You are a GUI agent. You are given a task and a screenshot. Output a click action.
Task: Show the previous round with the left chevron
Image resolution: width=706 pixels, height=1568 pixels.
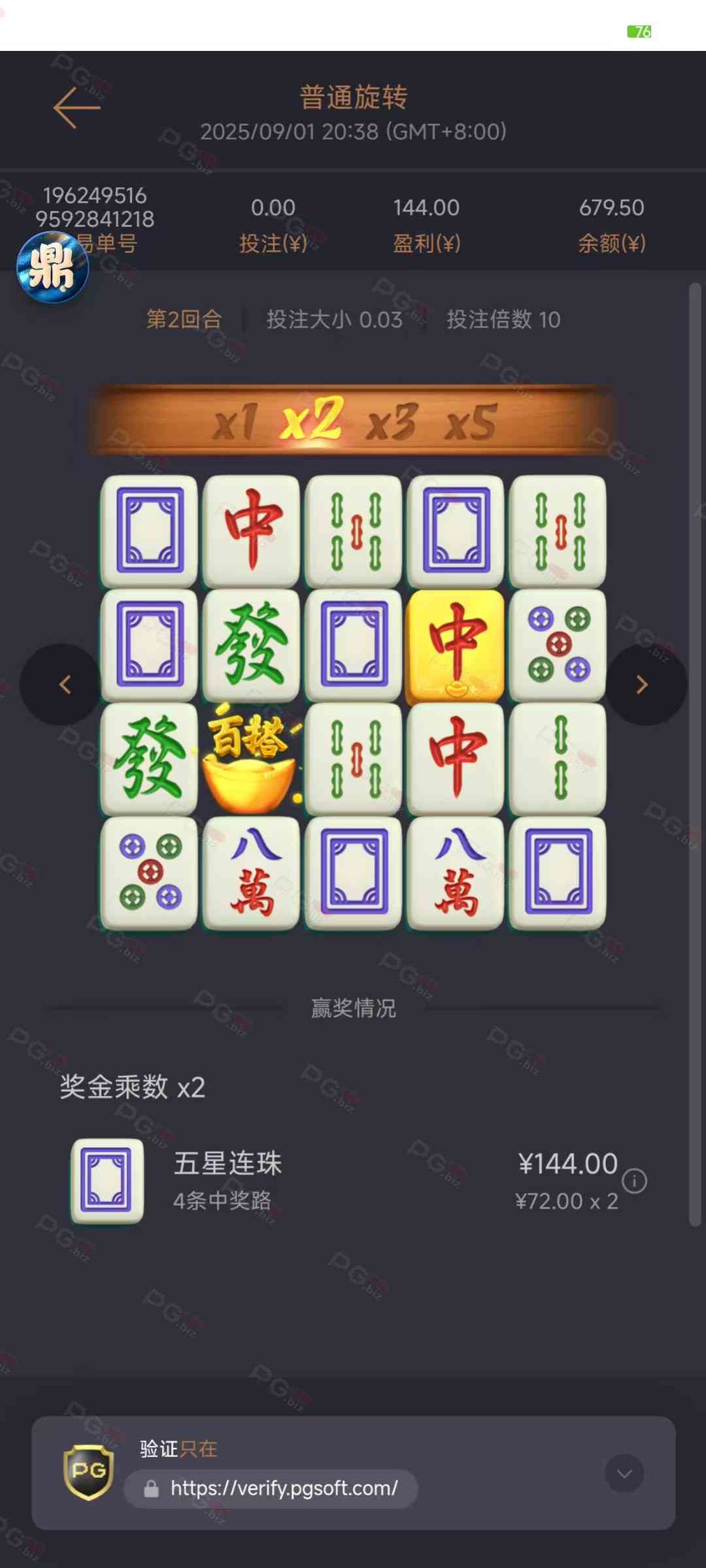(x=64, y=685)
